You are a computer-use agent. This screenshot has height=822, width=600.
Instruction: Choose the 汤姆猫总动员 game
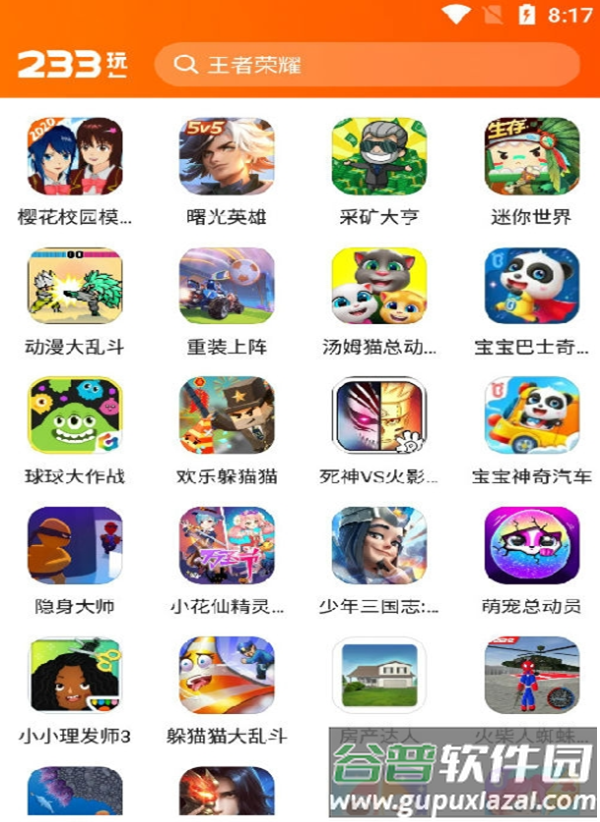[379, 286]
